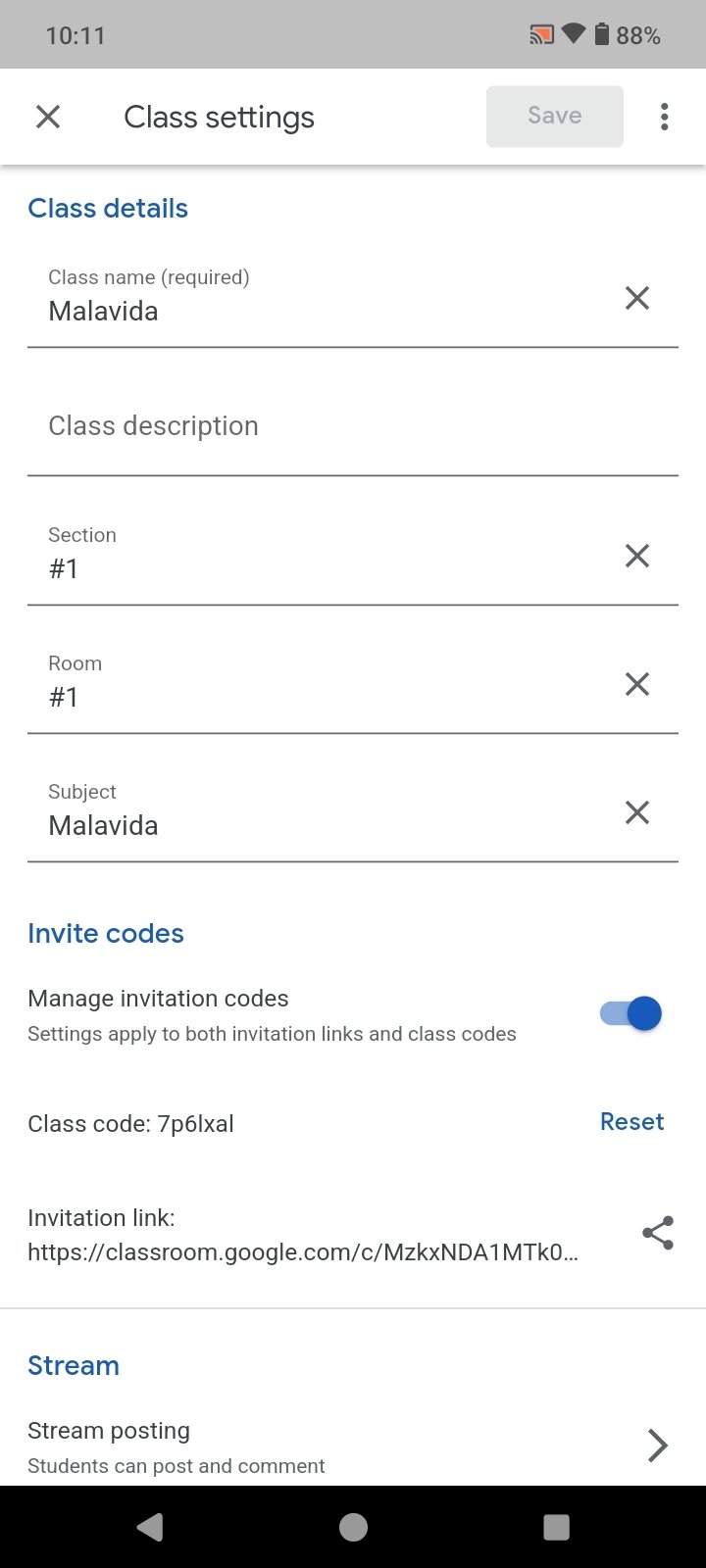Clear the Room field value
This screenshot has width=706, height=1568.
point(637,684)
